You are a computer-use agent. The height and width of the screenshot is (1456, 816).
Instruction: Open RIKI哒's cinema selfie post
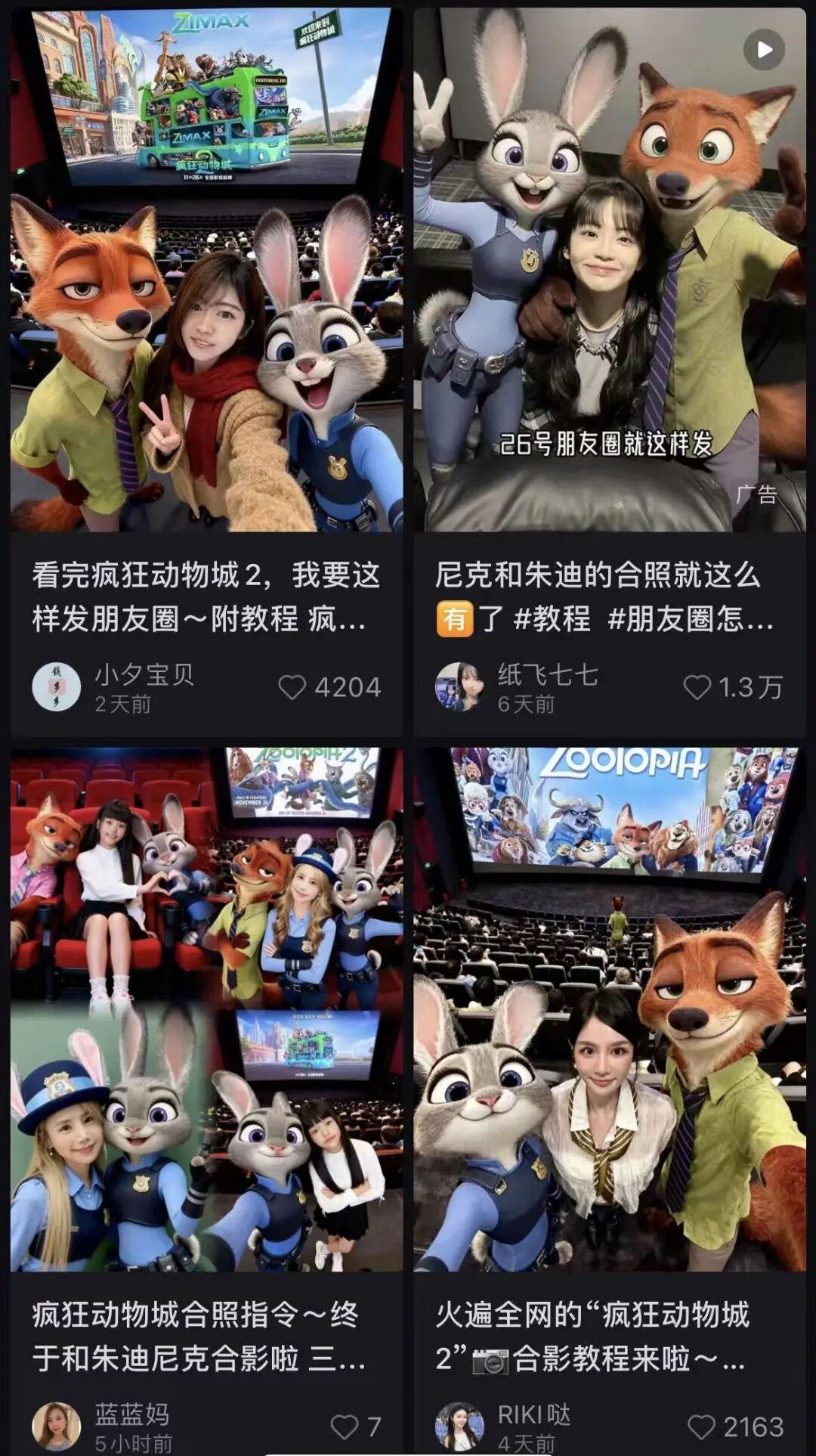[x=609, y=1009]
